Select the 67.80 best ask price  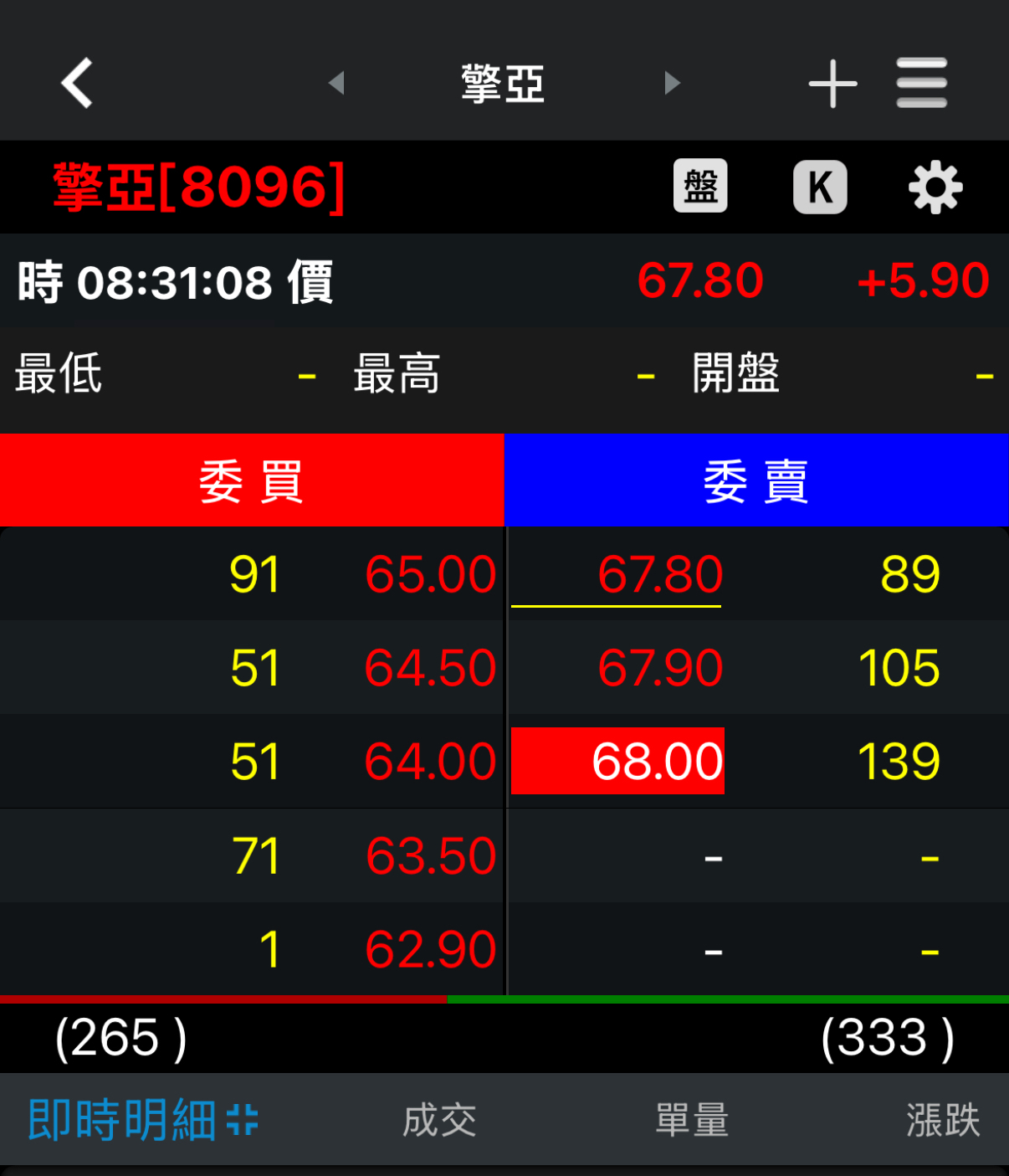660,574
